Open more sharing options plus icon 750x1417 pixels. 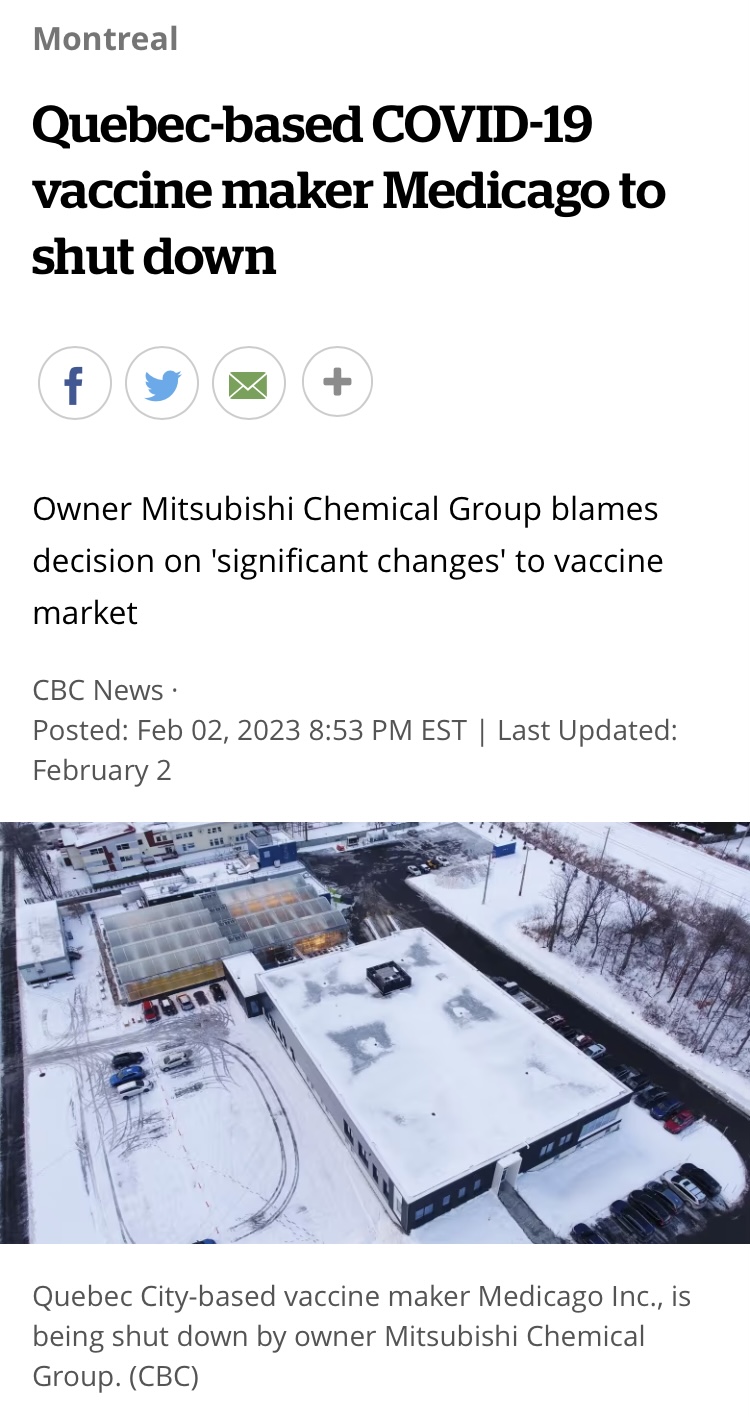[337, 382]
